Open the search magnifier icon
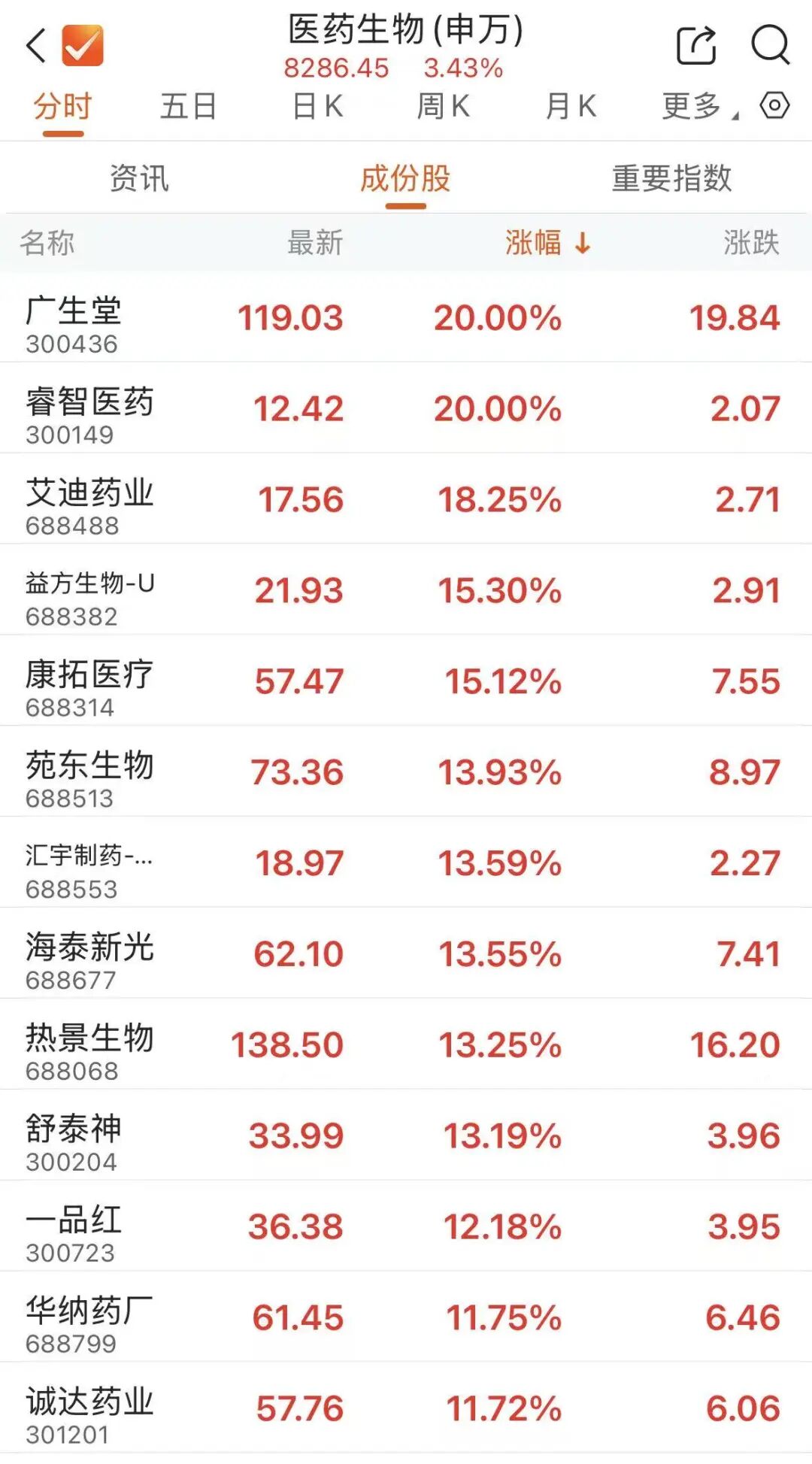 pyautogui.click(x=770, y=45)
